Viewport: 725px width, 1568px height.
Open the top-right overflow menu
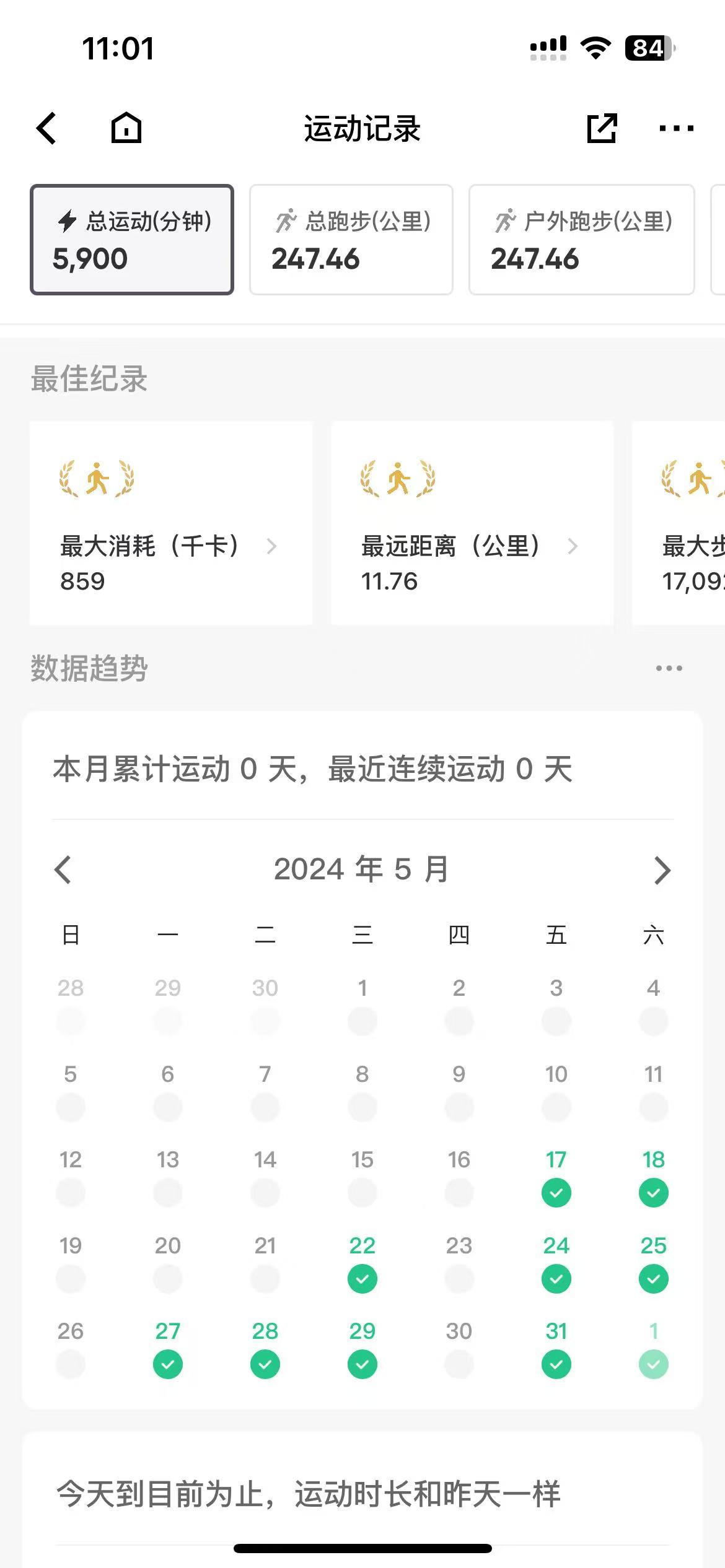pyautogui.click(x=676, y=128)
